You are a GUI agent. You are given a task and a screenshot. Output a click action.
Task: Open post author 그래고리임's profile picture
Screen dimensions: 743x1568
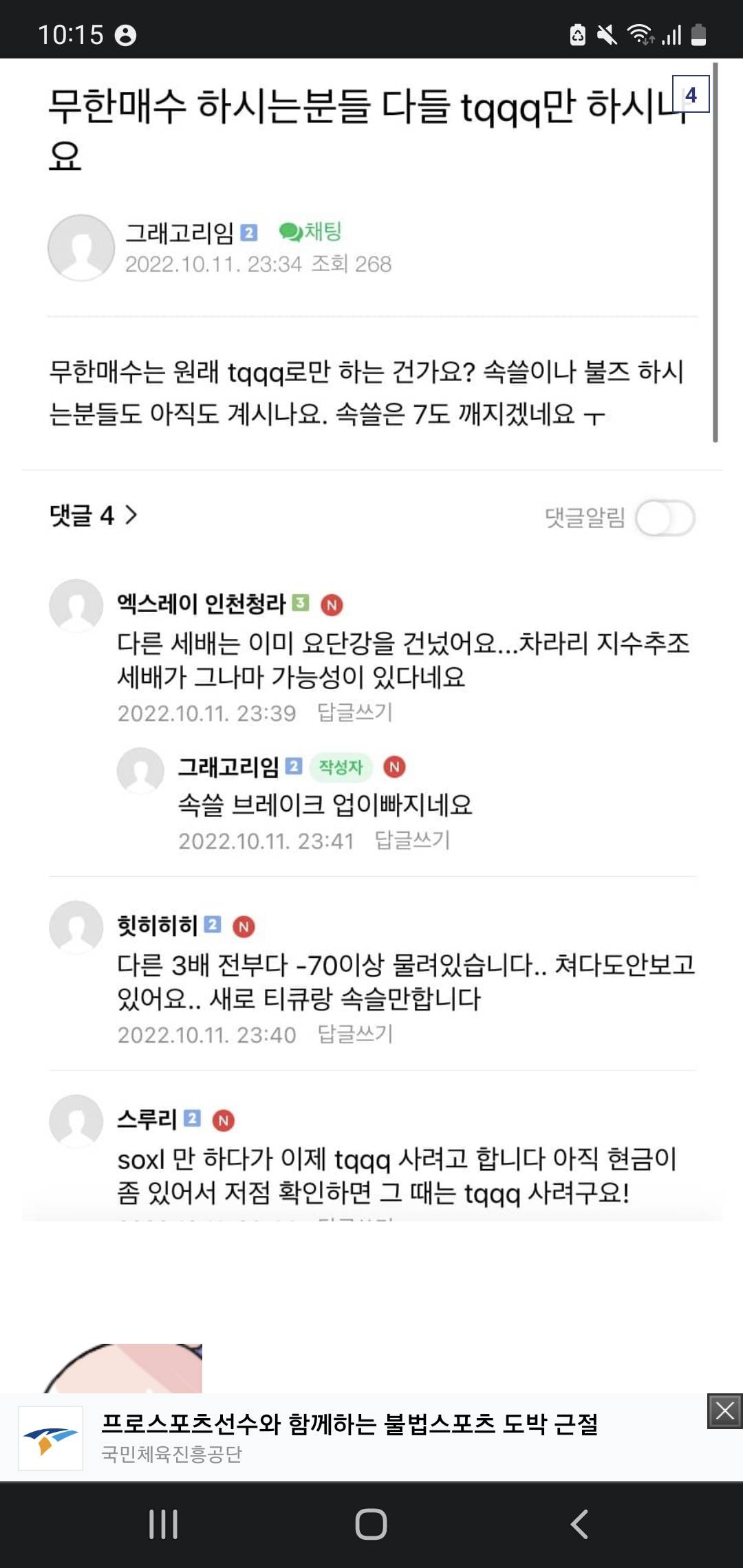pos(81,248)
